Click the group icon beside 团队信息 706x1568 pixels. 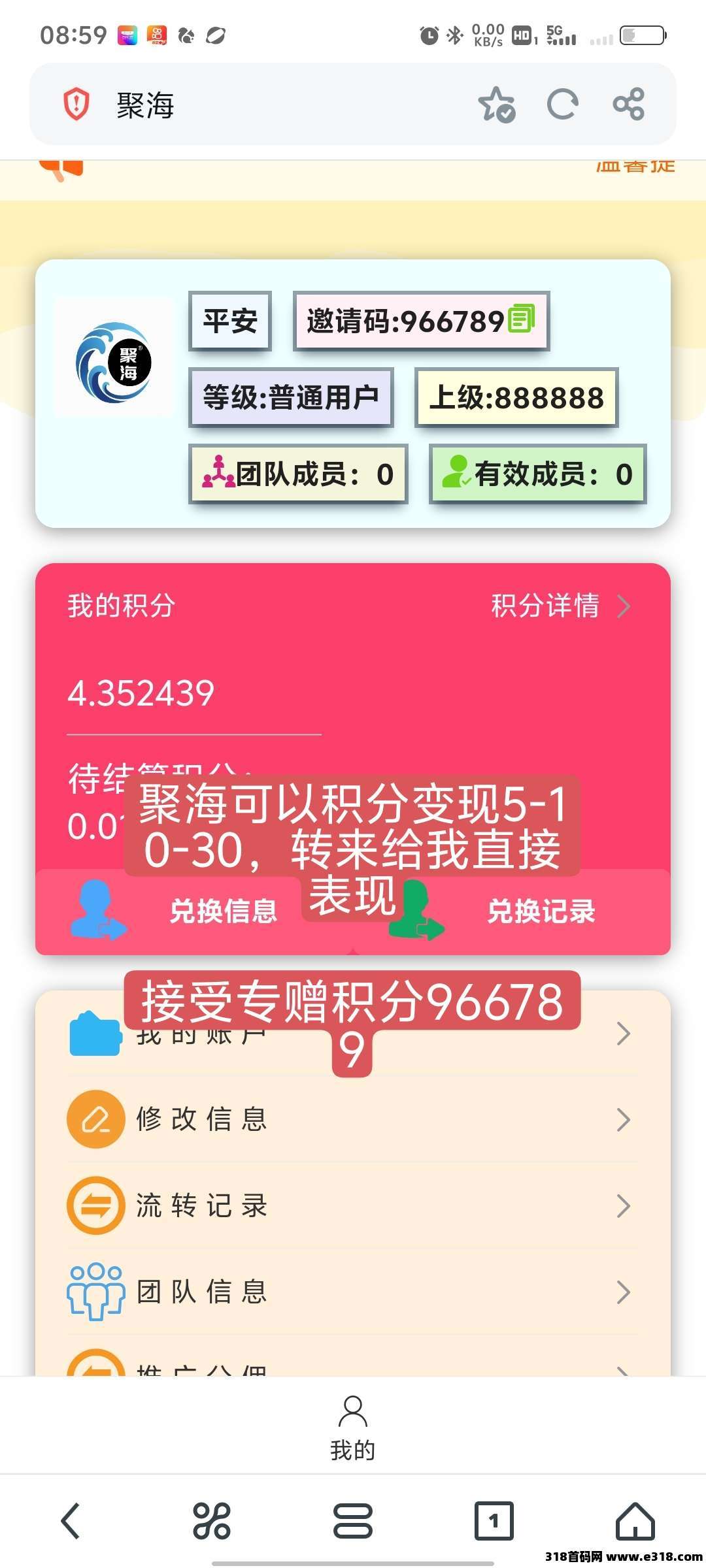coord(95,1292)
